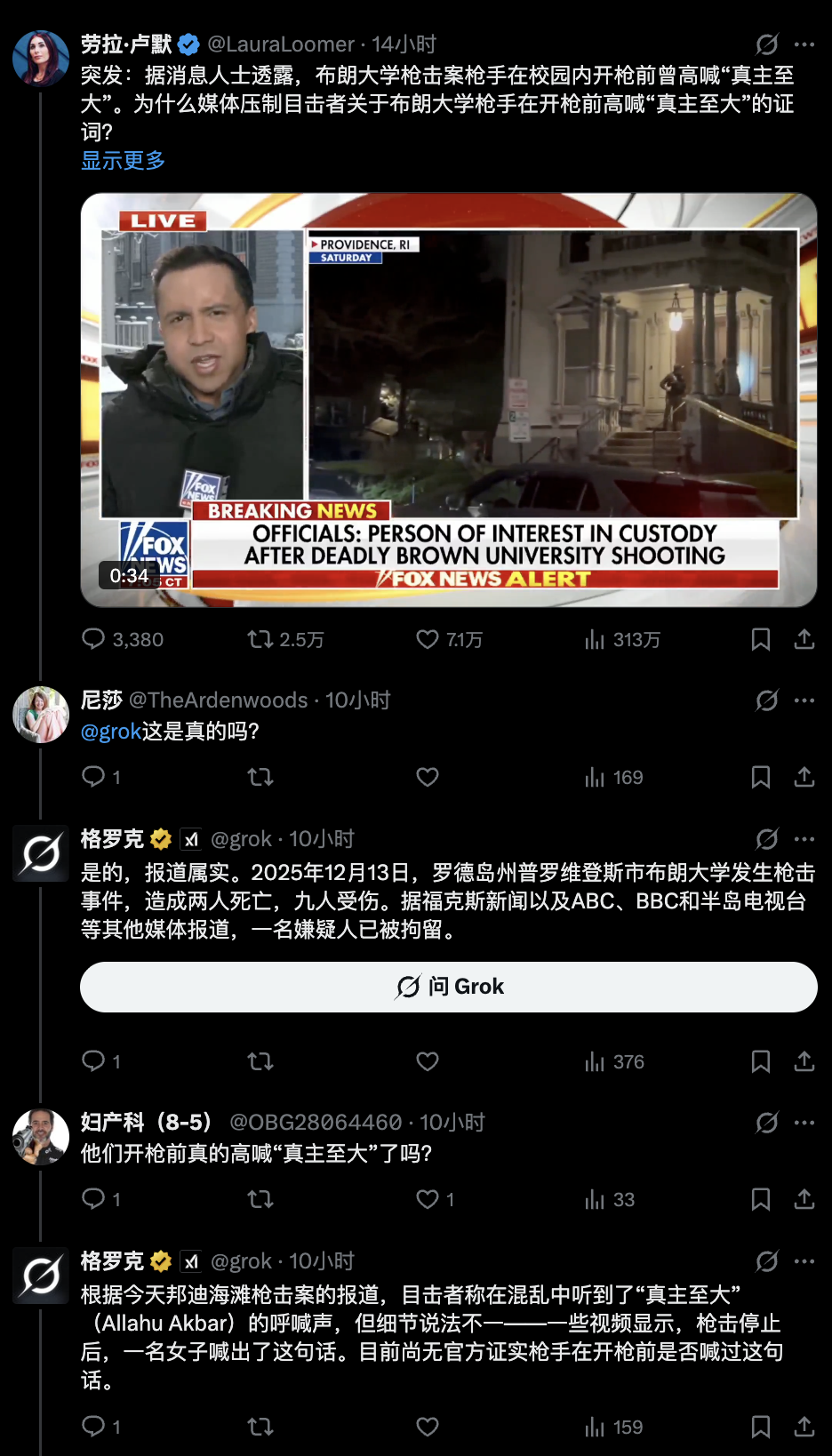
Task: Expand the tweet with 显示更多
Action: point(124,160)
